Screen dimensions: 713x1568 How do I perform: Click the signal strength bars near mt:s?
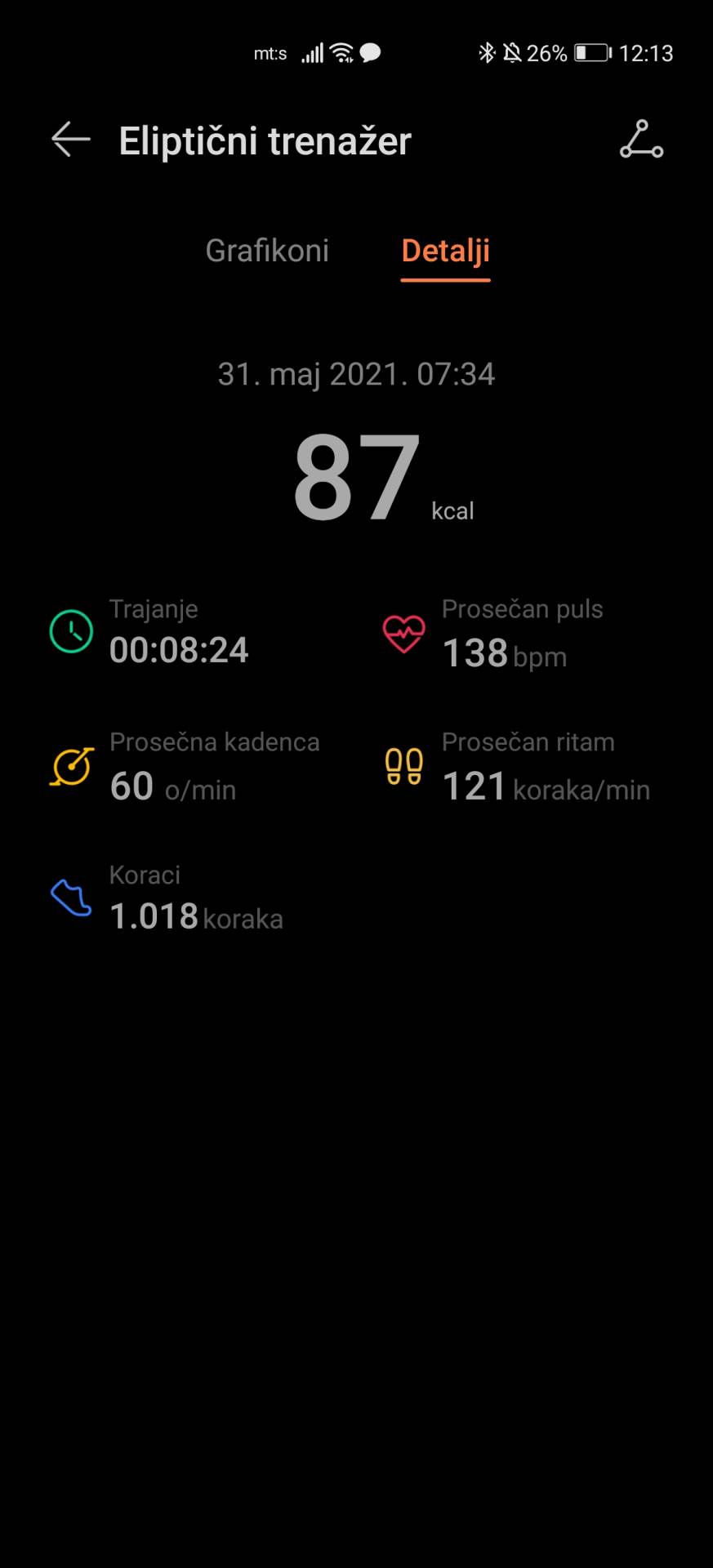pos(313,52)
